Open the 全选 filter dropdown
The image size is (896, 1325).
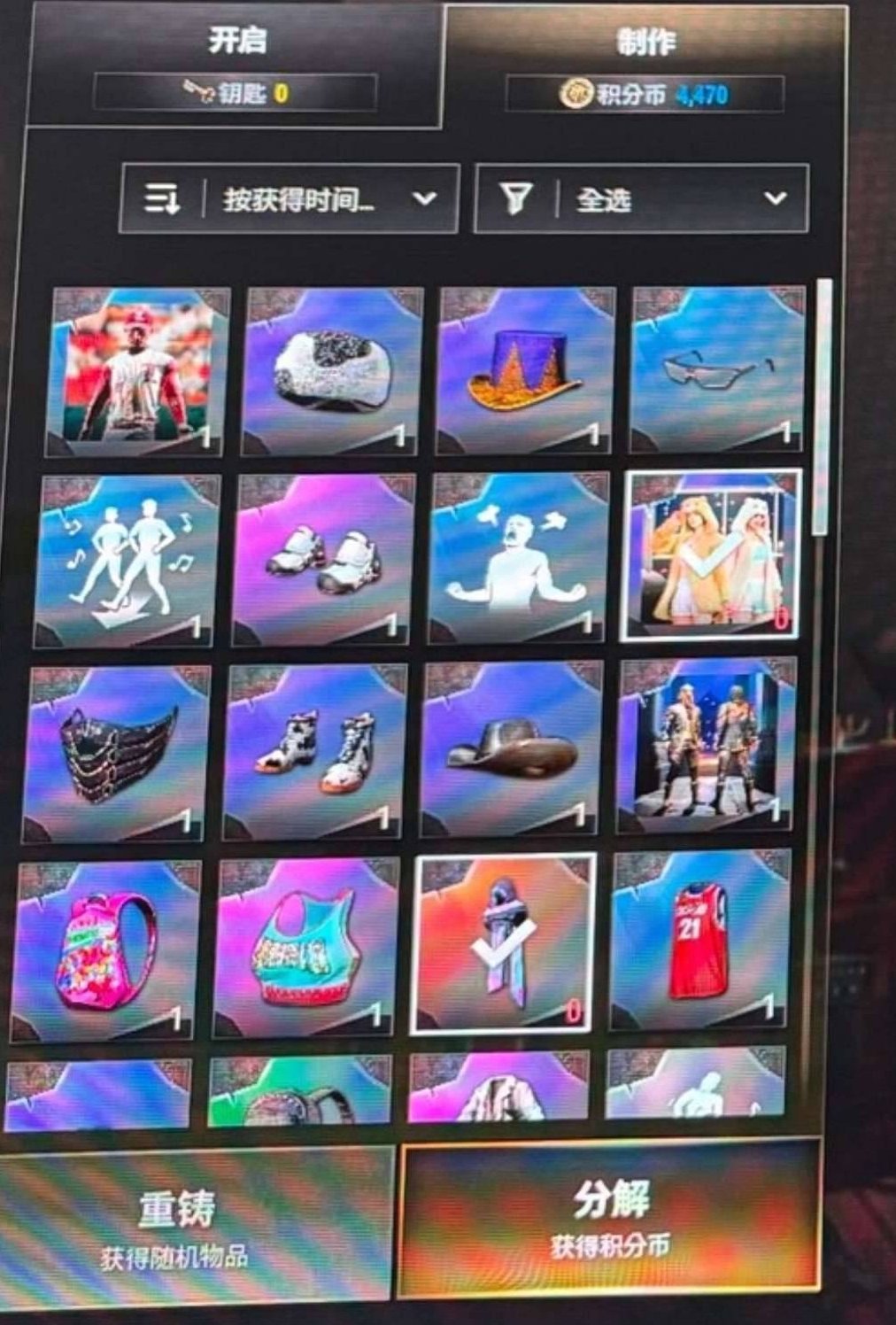click(642, 199)
